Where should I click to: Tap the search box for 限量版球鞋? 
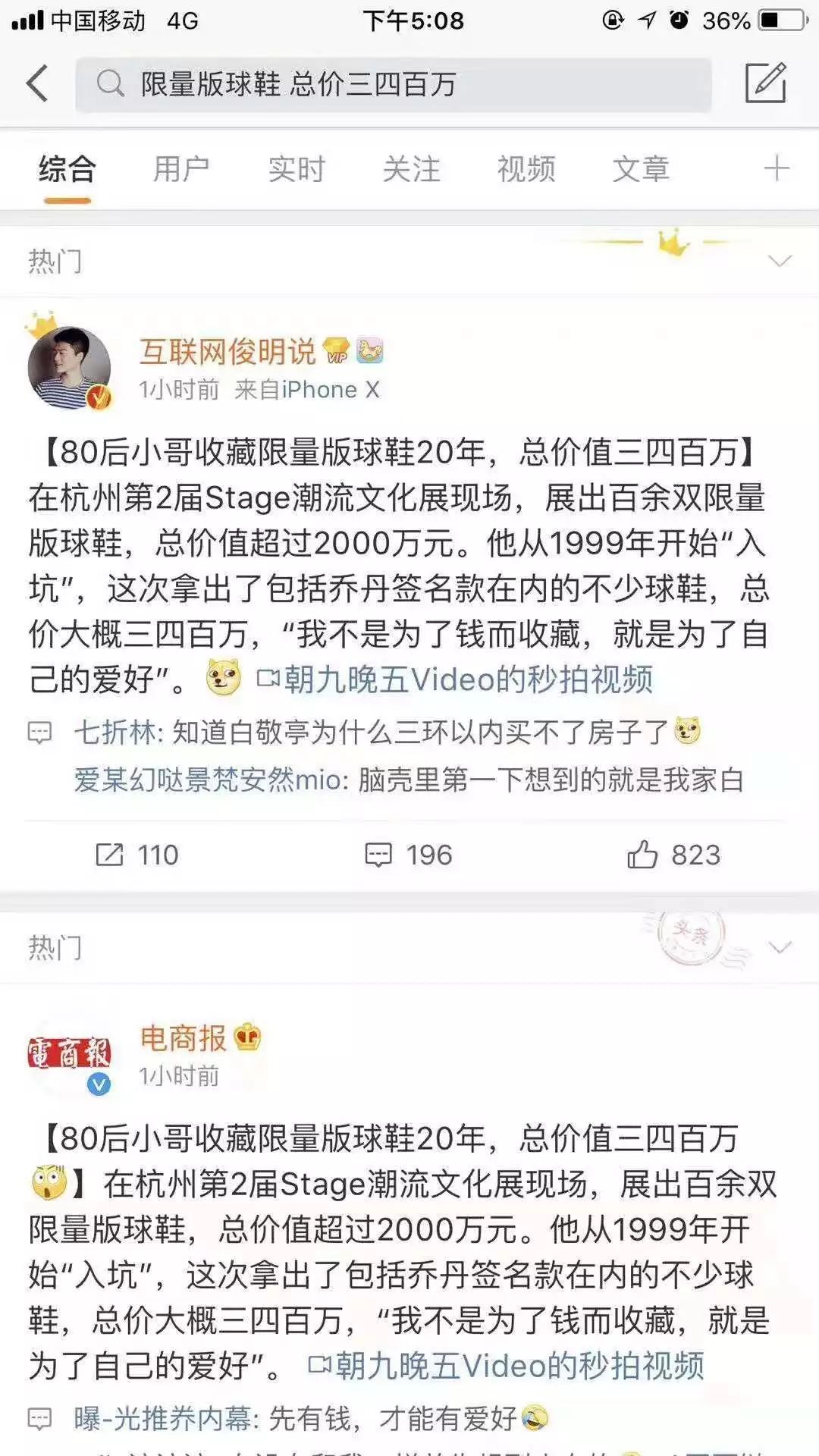point(393,84)
